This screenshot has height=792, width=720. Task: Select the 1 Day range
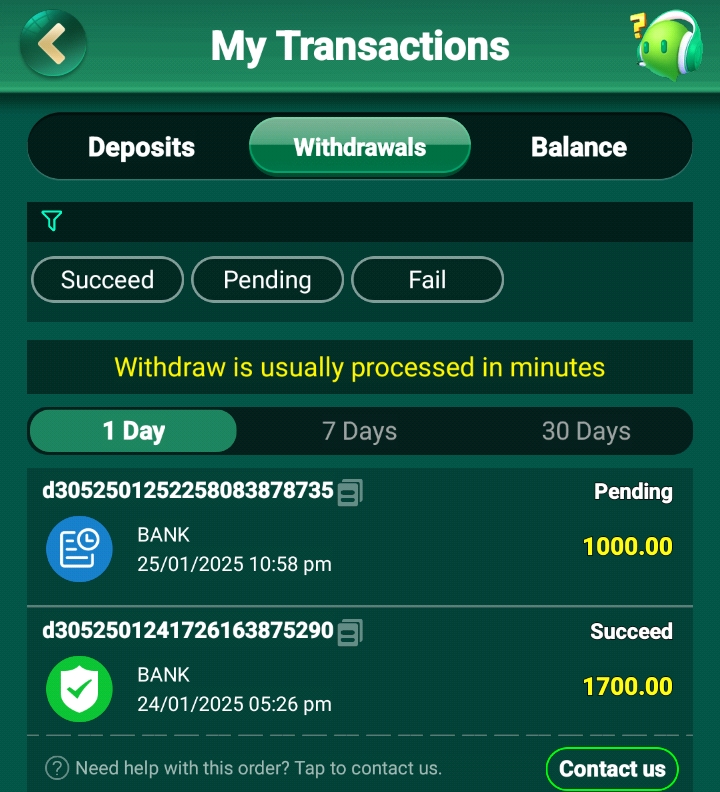point(133,431)
